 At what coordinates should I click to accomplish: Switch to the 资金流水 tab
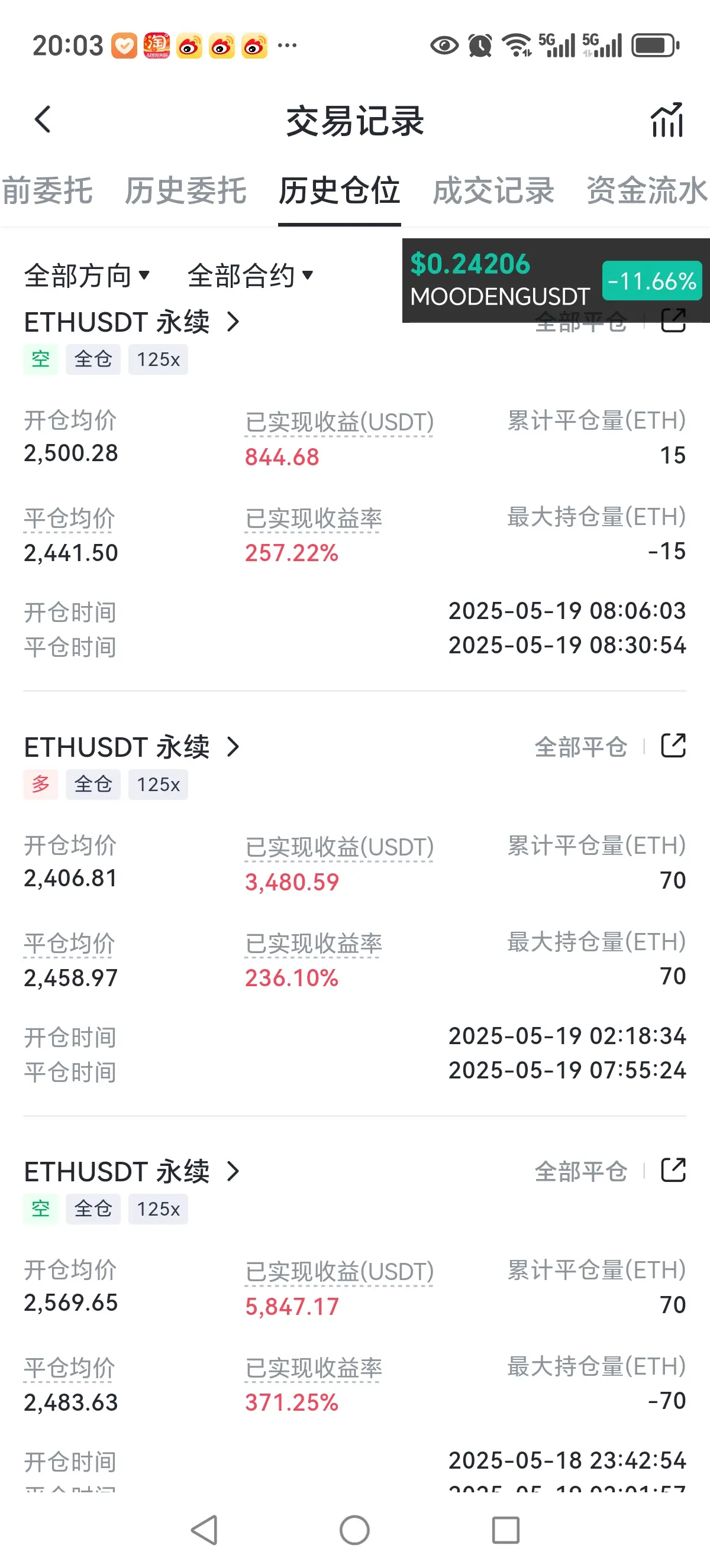tap(646, 191)
